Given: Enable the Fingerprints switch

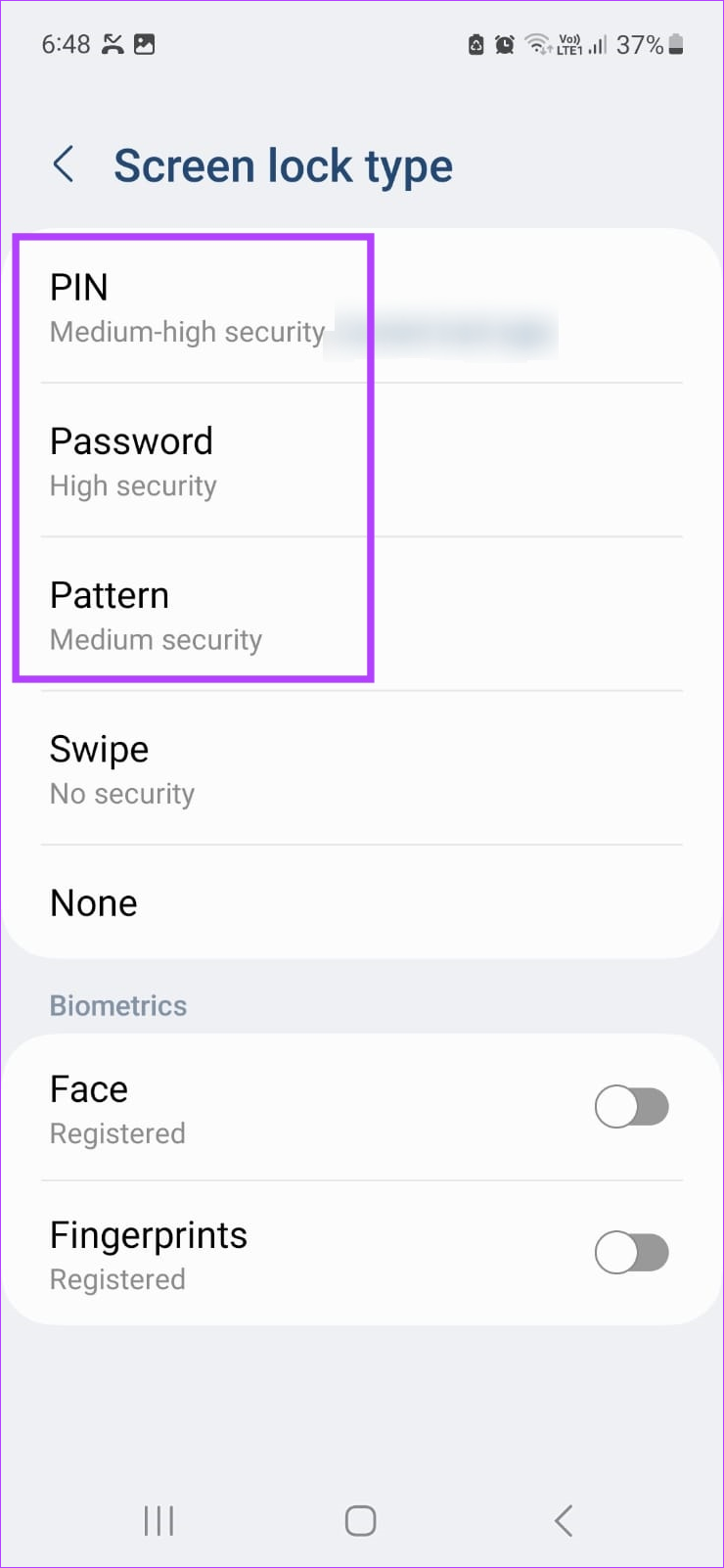Looking at the screenshot, I should coord(632,1253).
